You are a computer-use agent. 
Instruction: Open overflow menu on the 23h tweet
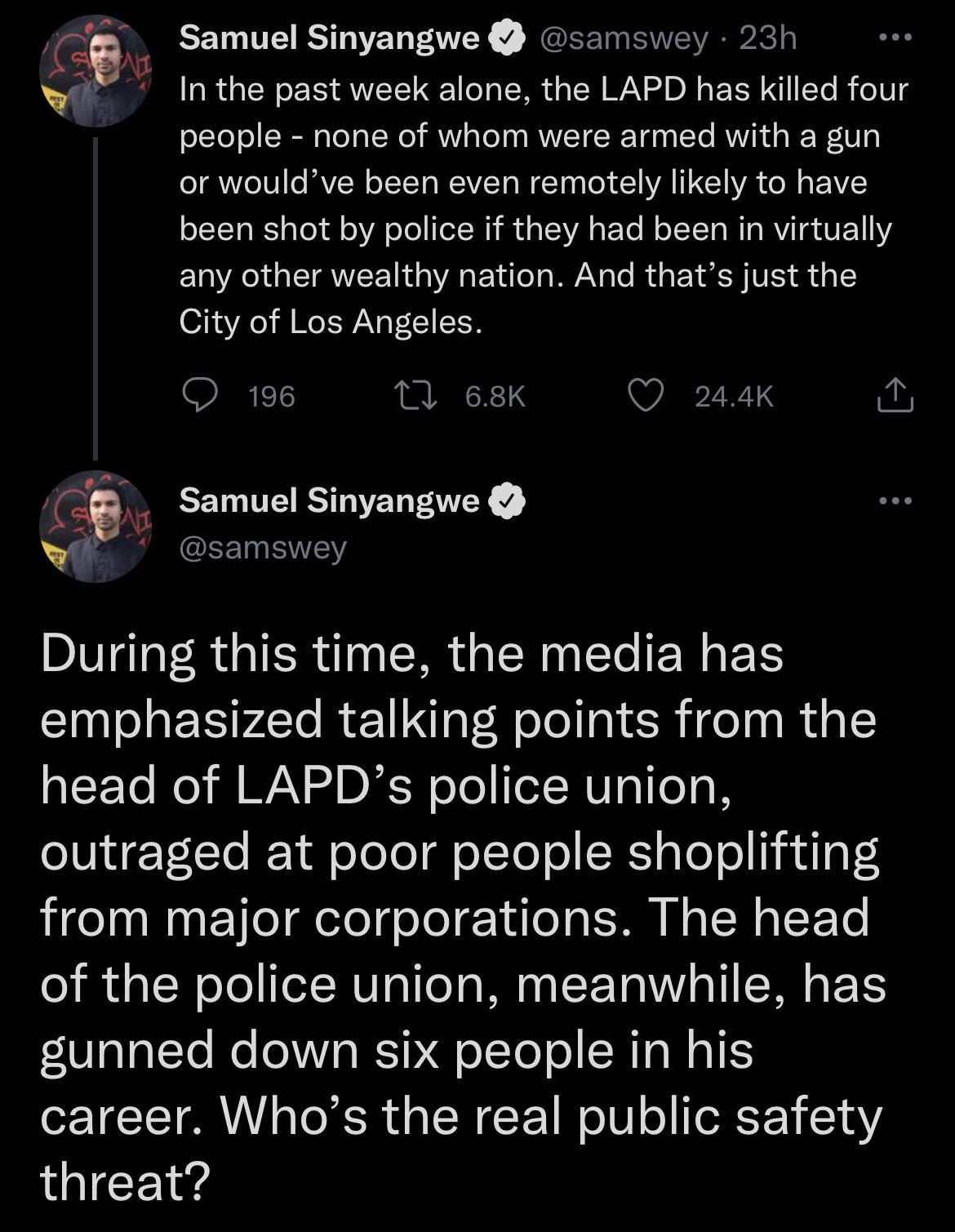coord(895,38)
